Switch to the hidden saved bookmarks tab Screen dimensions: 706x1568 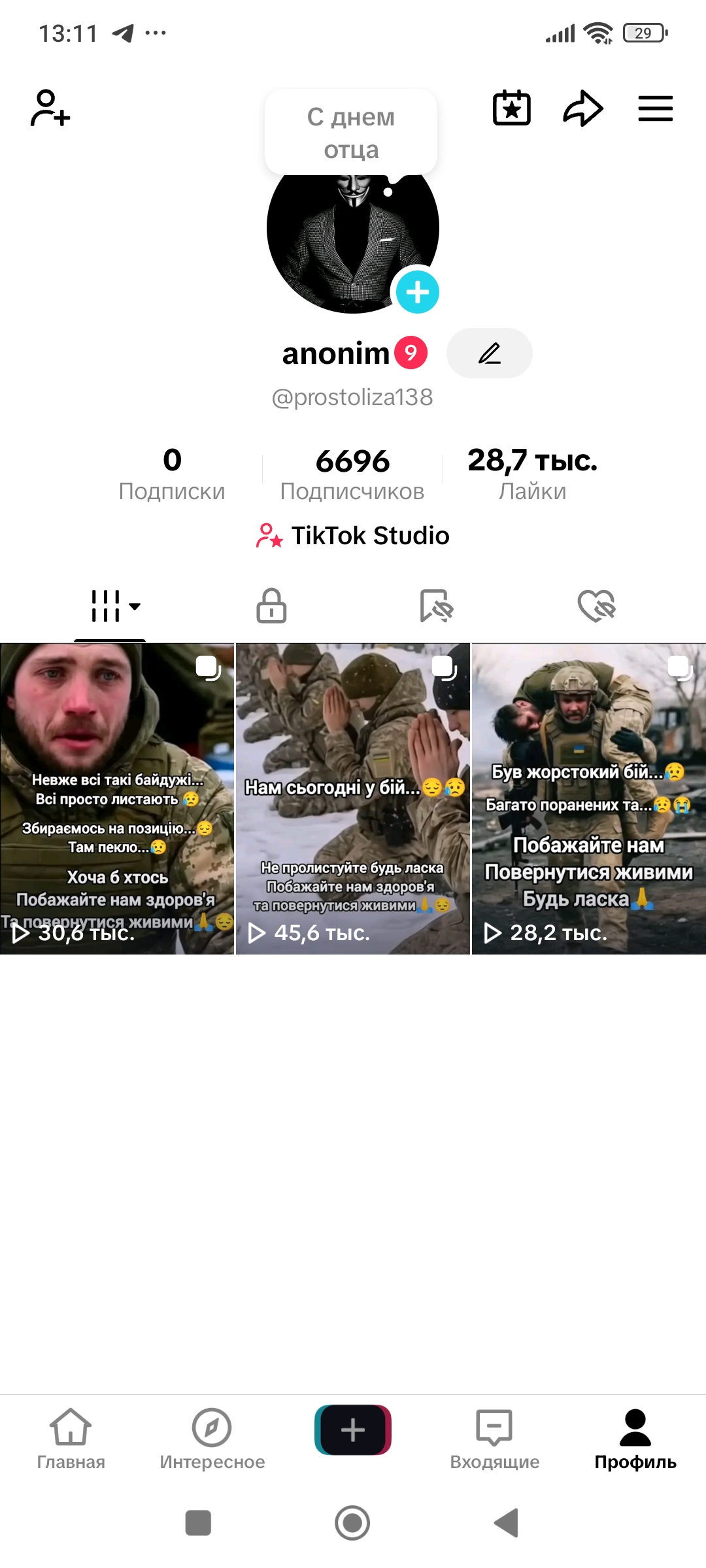pos(436,606)
